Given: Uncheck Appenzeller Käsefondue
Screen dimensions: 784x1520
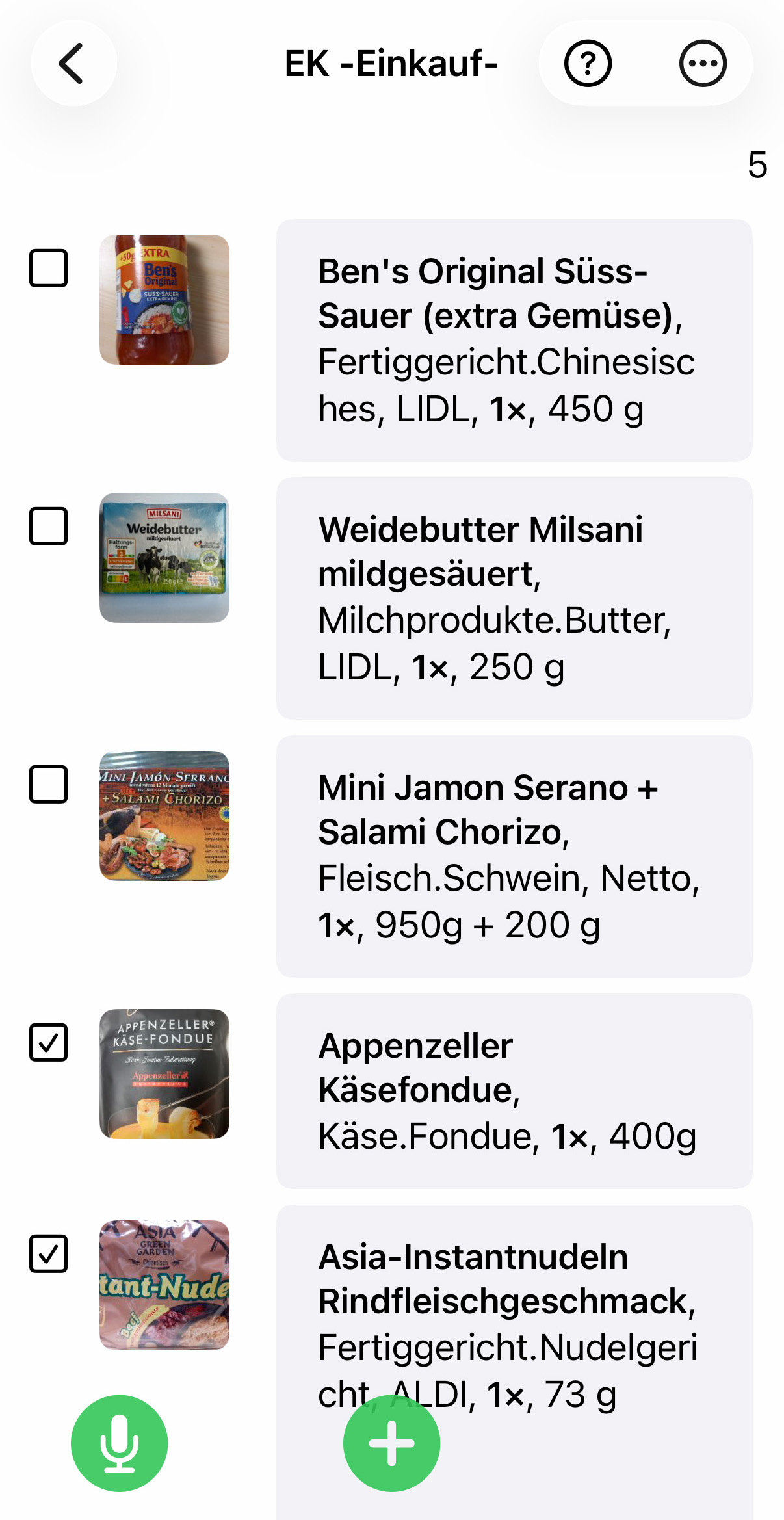Looking at the screenshot, I should [x=49, y=1042].
